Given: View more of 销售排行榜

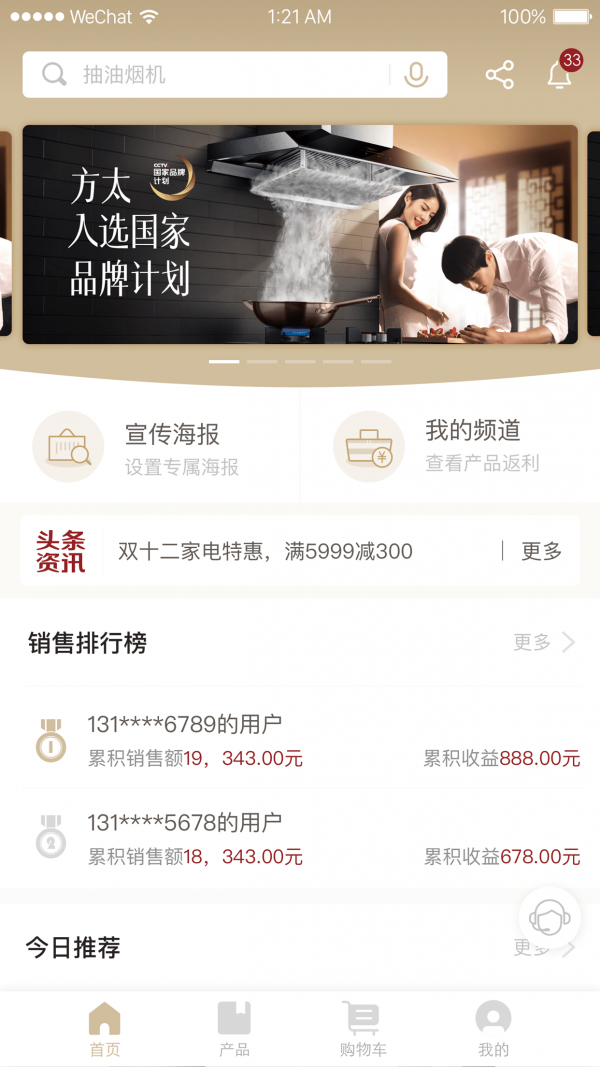Looking at the screenshot, I should [544, 642].
